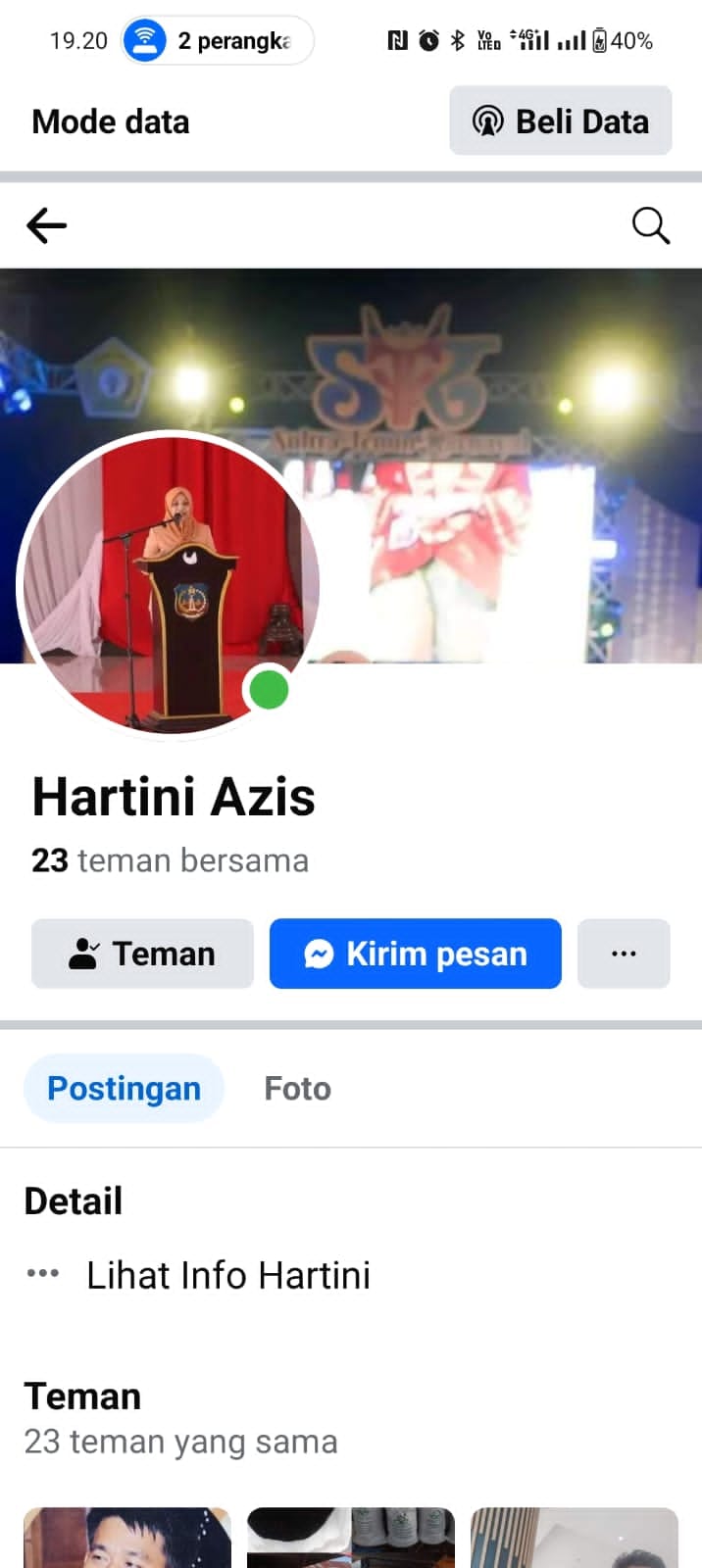Screen dimensions: 702x1568
Task: Open the Teman friendship options button
Action: (142, 954)
